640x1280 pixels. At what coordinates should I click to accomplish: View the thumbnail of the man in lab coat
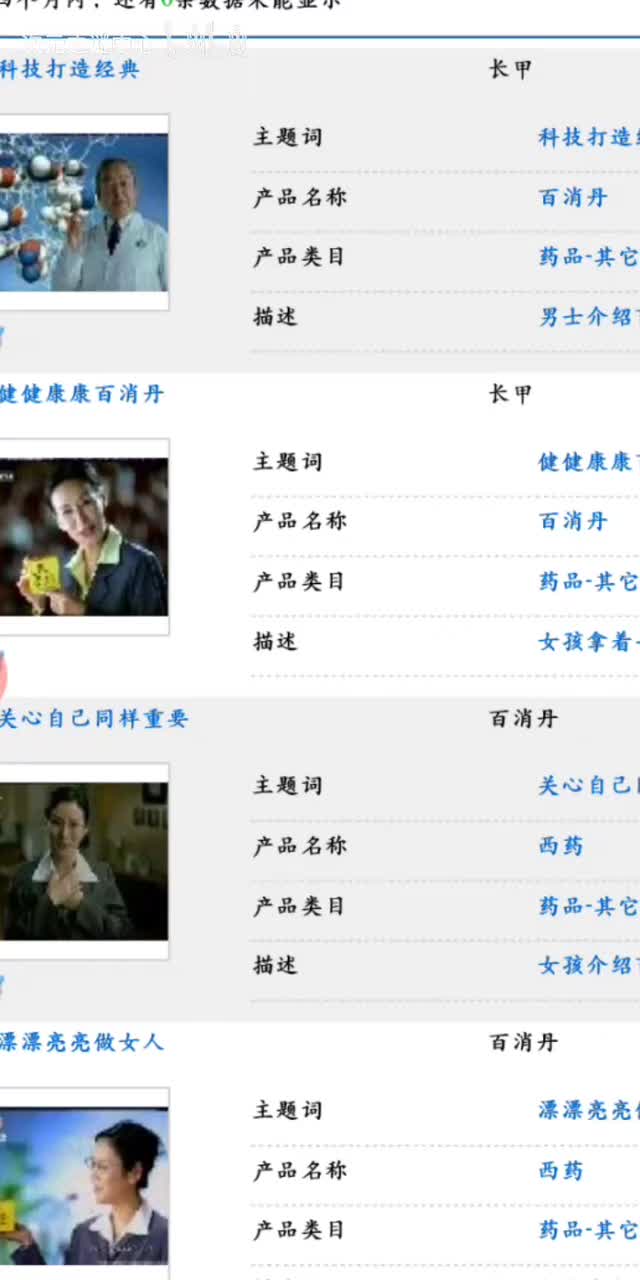click(x=83, y=211)
